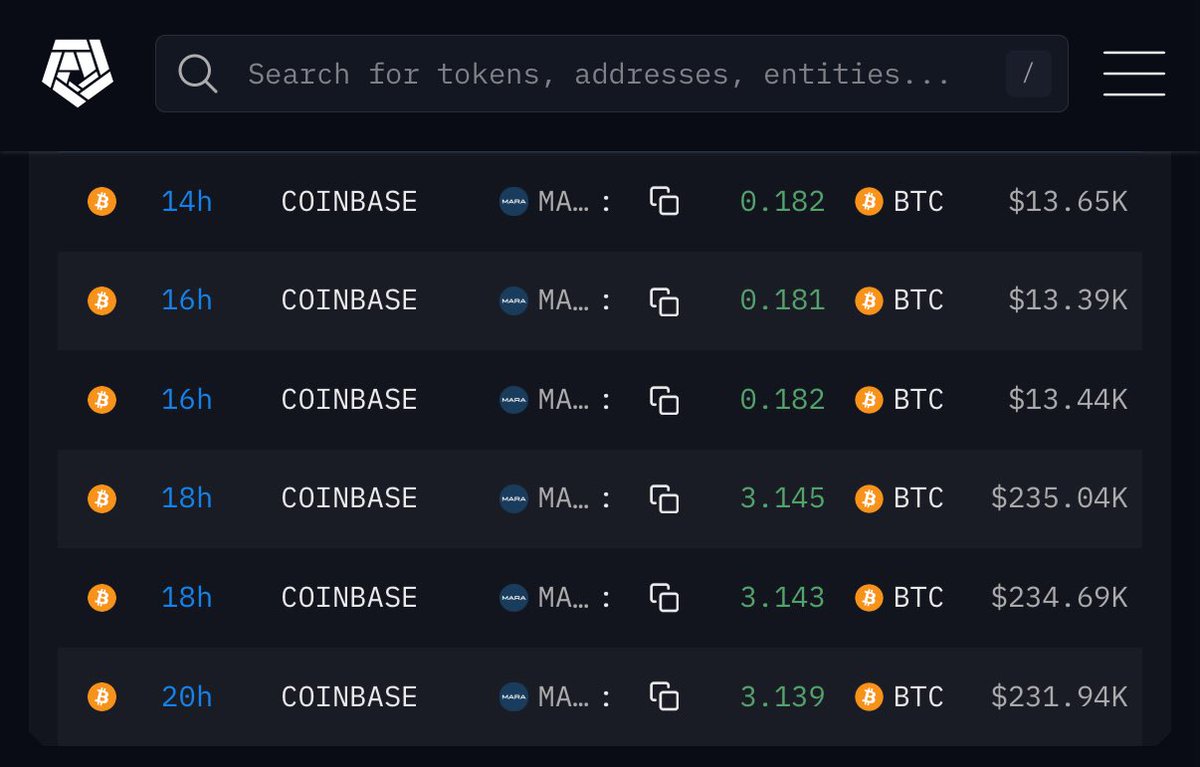Copy address in the $13.44K row
The width and height of the screenshot is (1200, 767).
pos(664,399)
